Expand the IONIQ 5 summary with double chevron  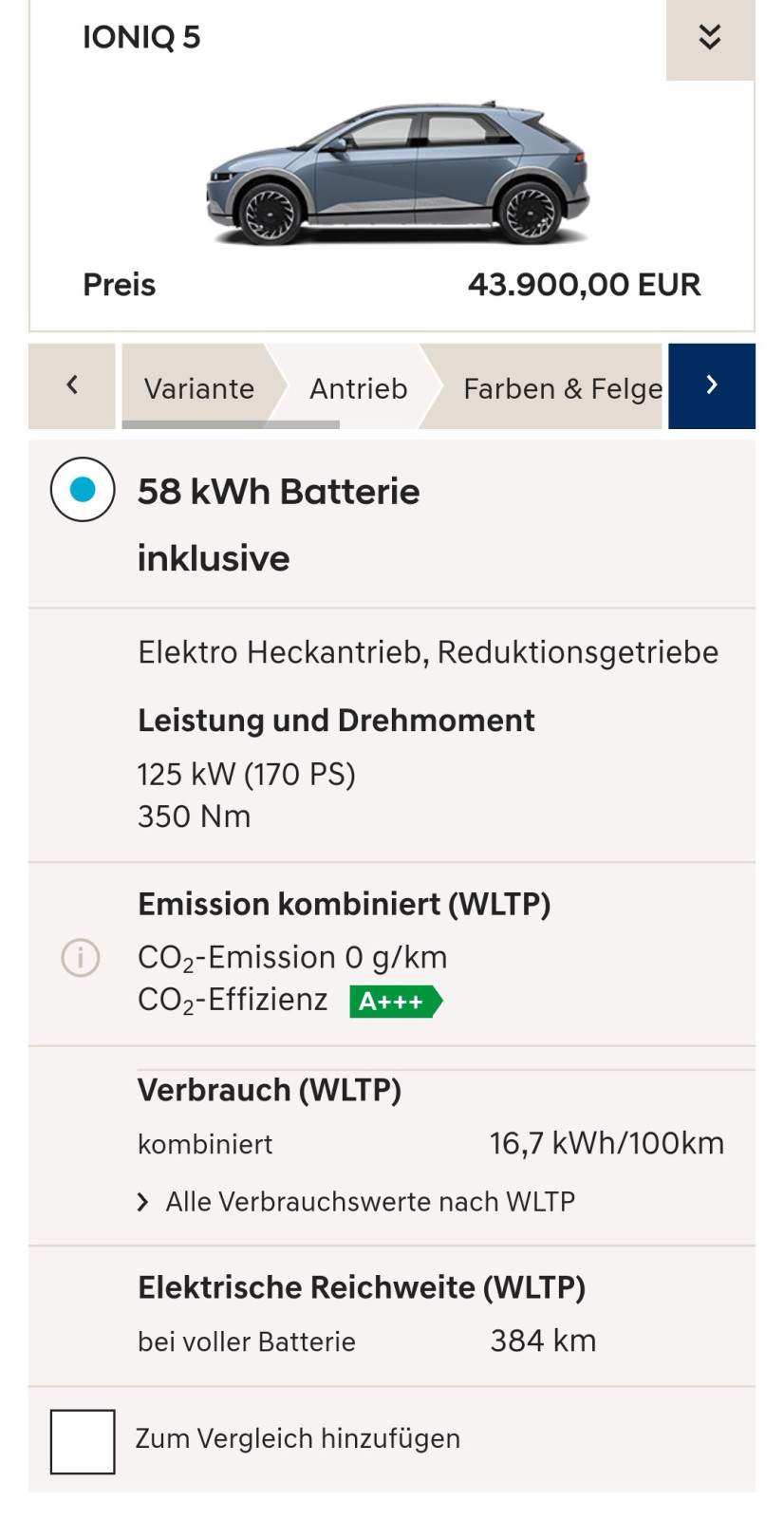710,39
